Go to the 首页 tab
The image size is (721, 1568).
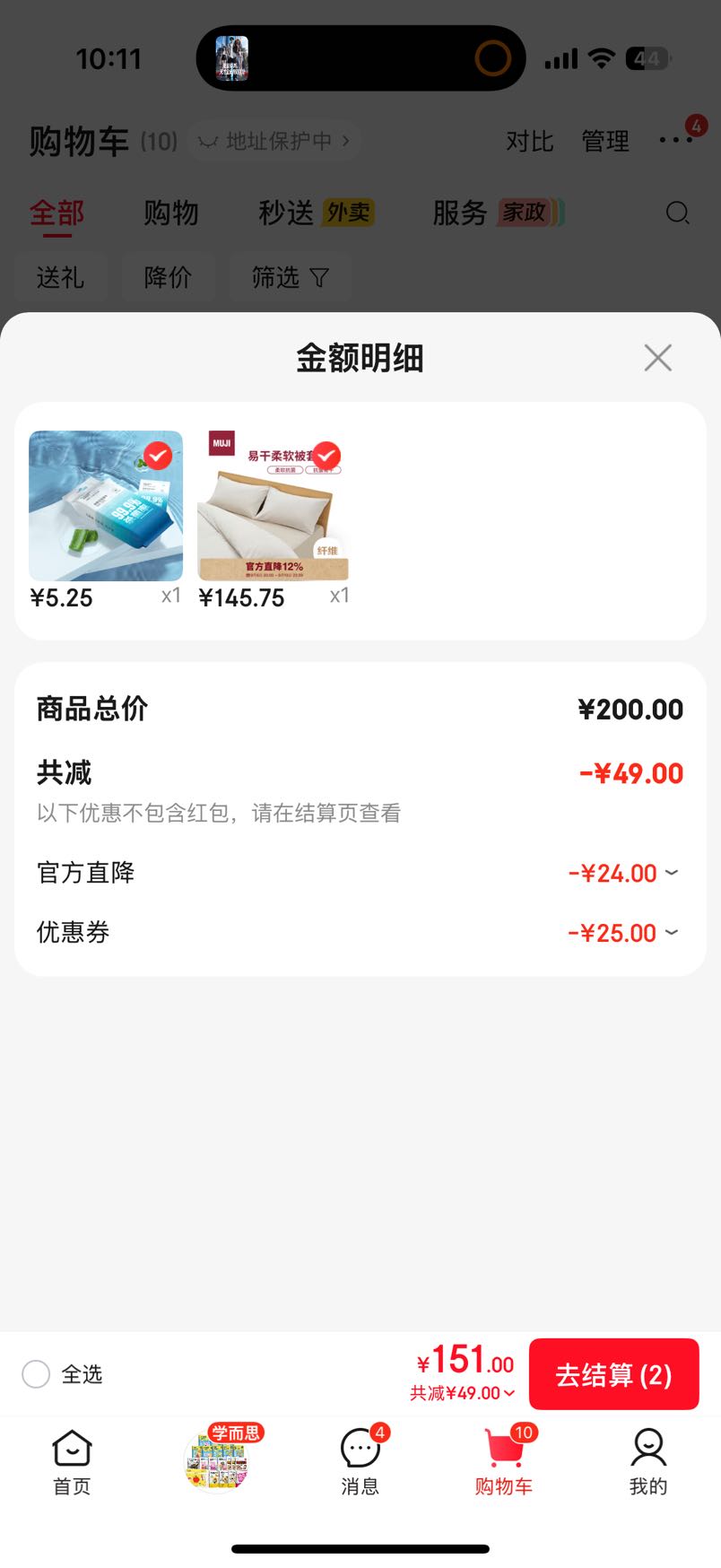pyautogui.click(x=72, y=1462)
